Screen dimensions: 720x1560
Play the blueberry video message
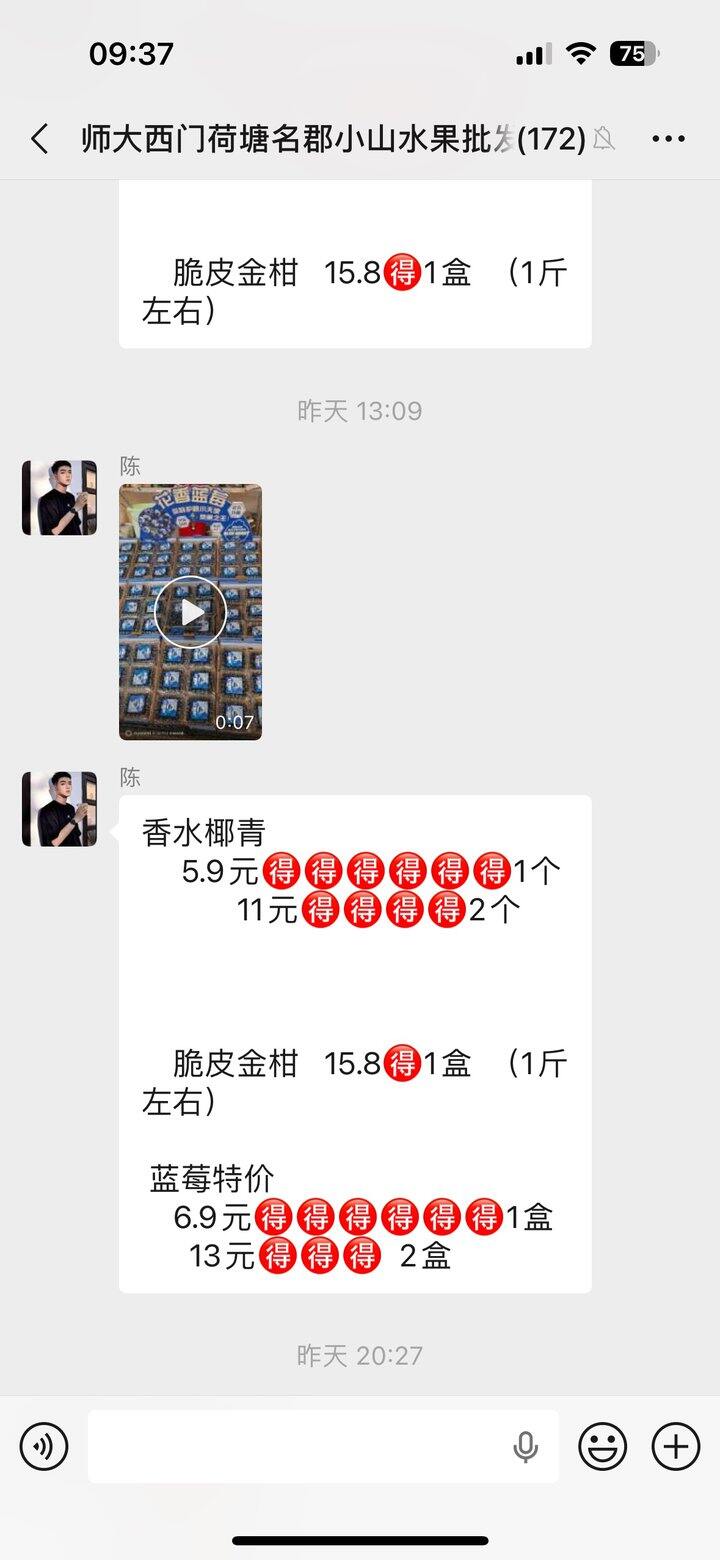(190, 612)
